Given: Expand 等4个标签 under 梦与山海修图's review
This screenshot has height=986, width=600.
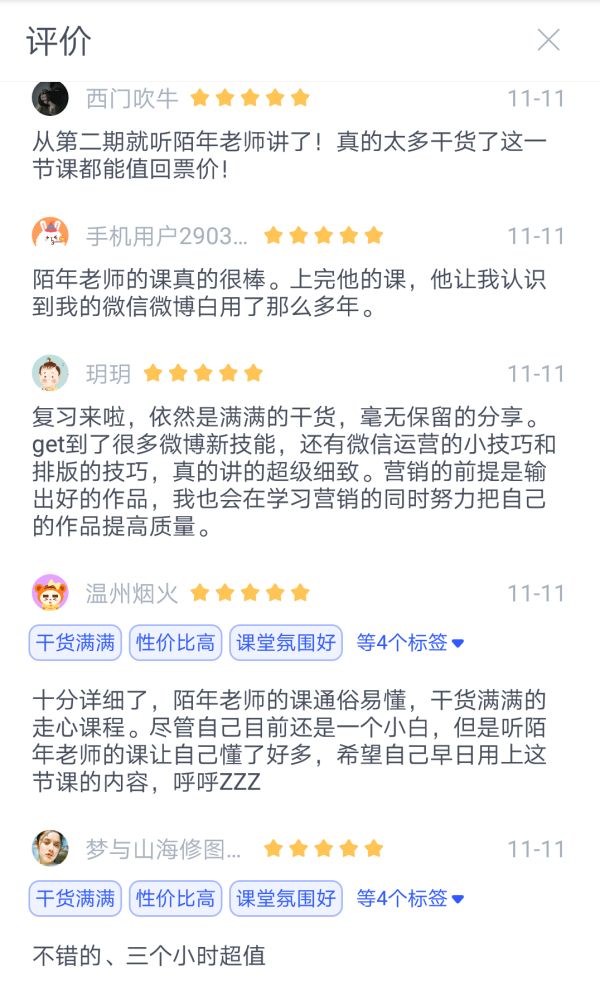Looking at the screenshot, I should click(410, 899).
